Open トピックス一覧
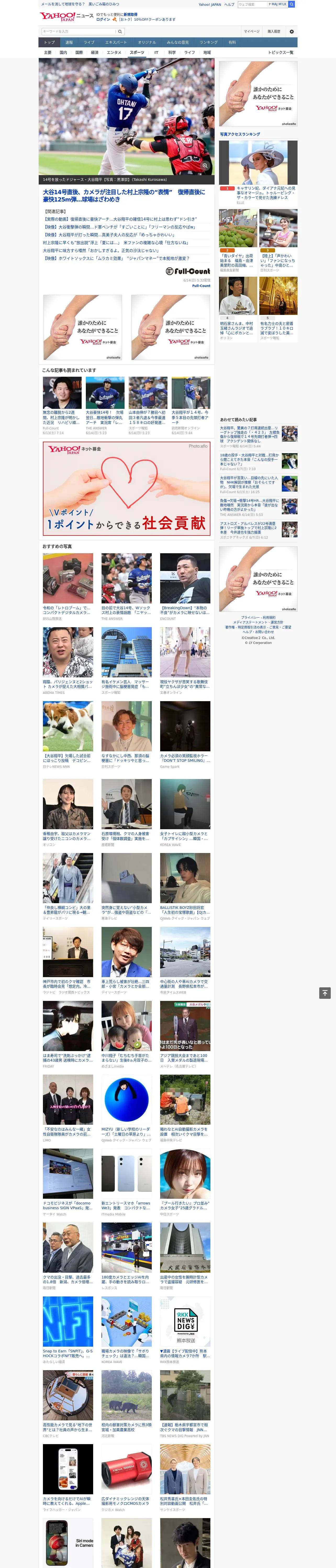 pos(281,52)
